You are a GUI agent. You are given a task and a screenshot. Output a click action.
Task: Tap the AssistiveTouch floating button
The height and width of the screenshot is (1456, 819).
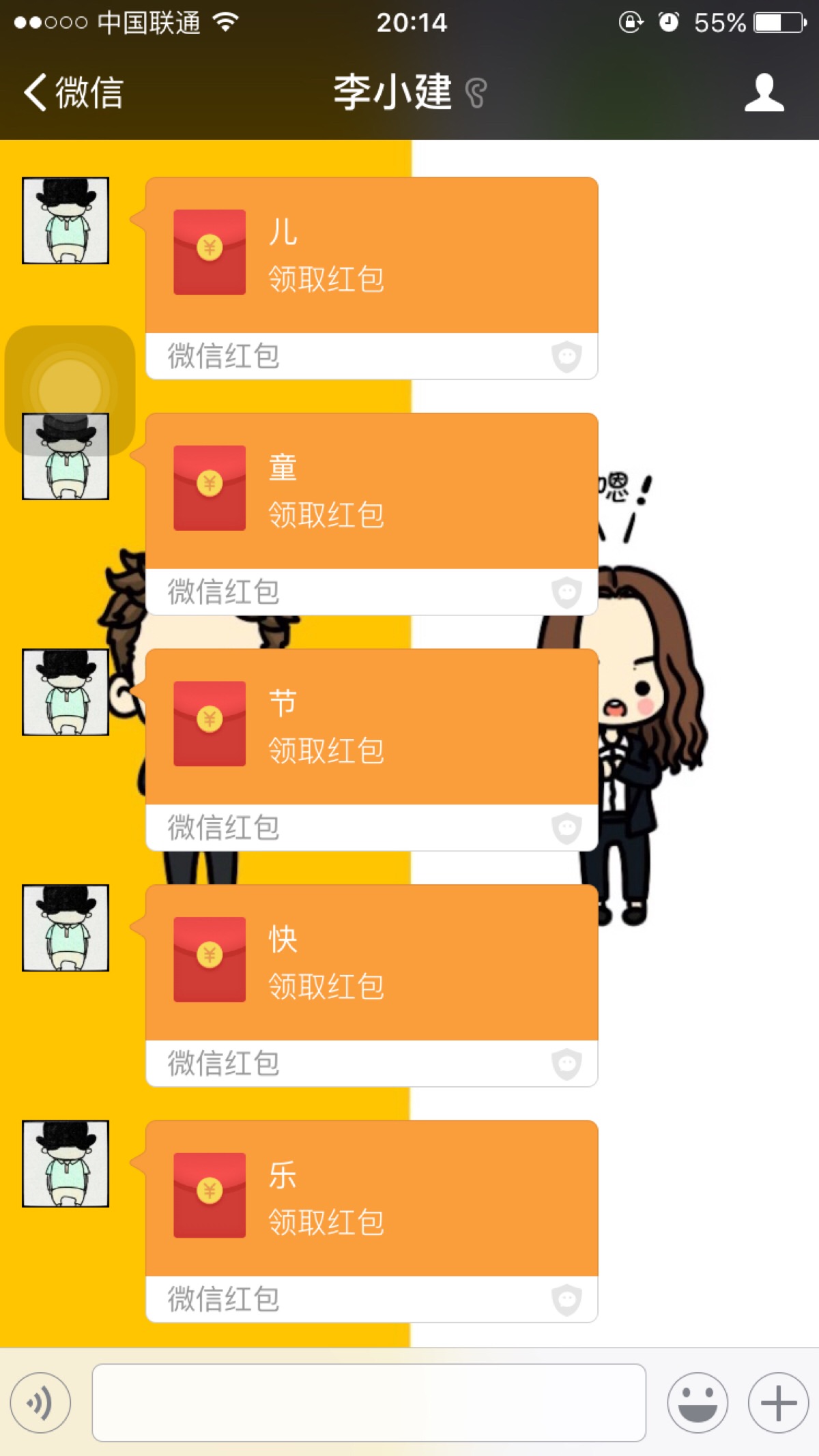[x=70, y=390]
